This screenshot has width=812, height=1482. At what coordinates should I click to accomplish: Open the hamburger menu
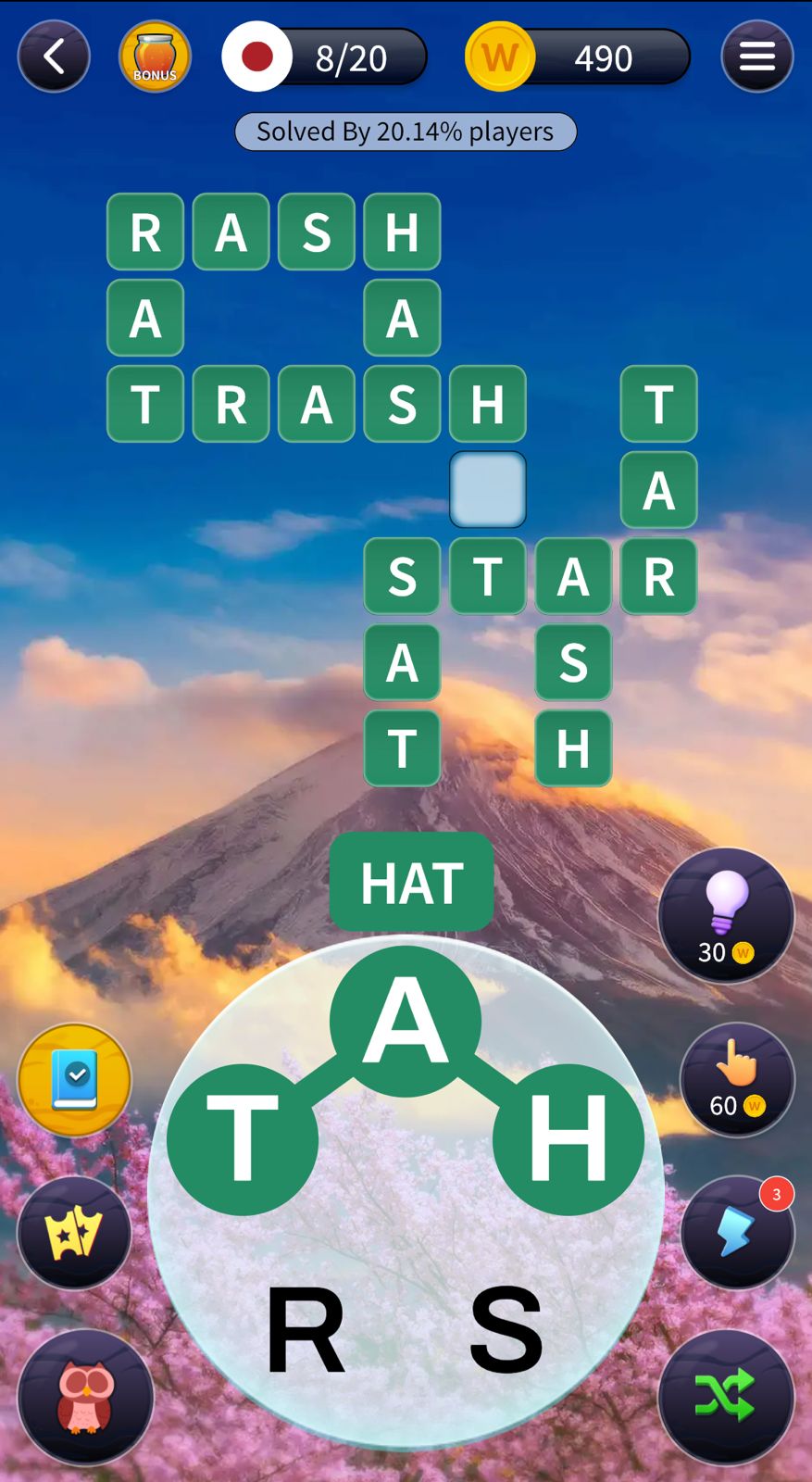tap(756, 57)
